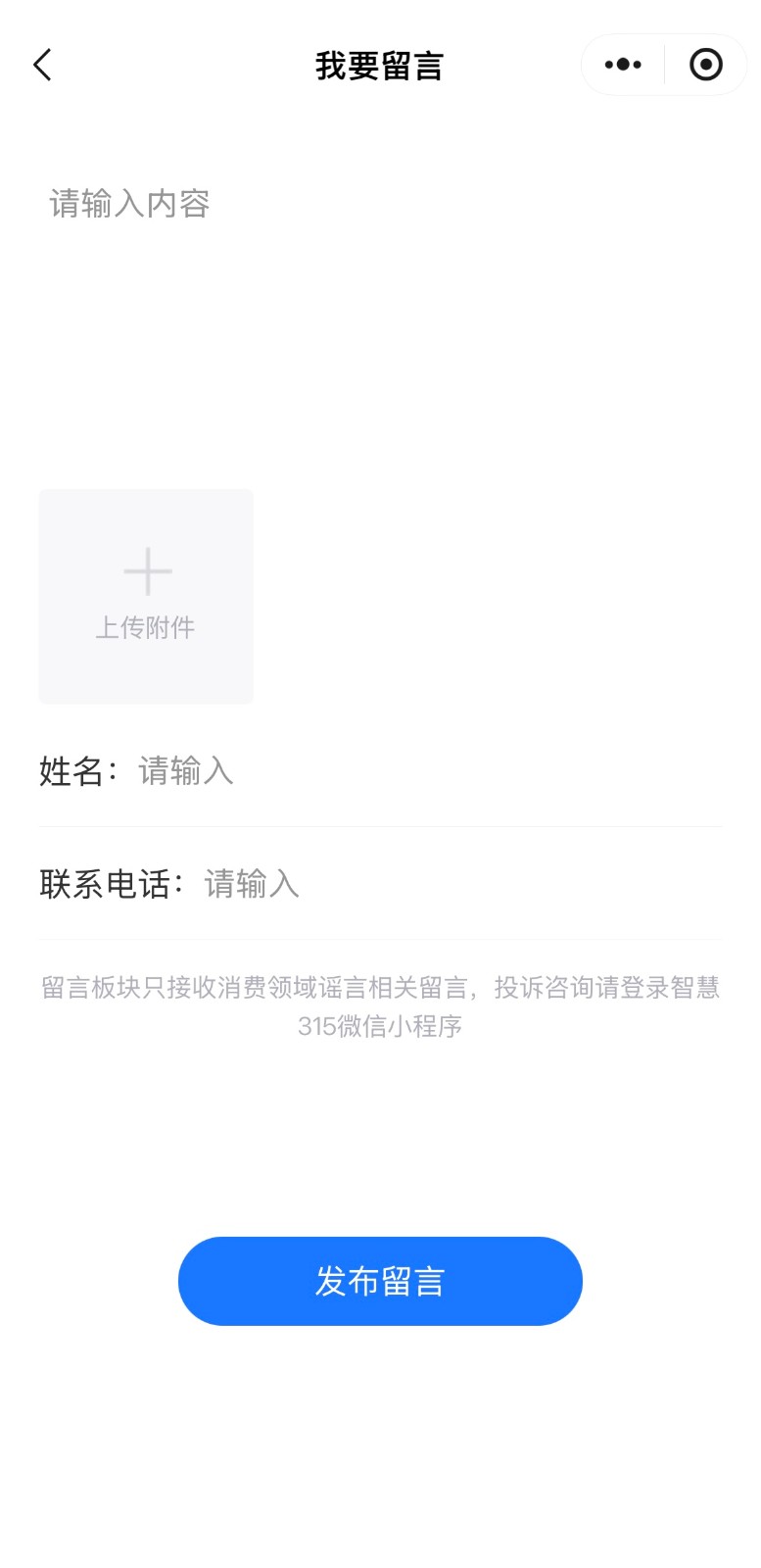
Task: Select the 姓名 input field
Action: [x=421, y=771]
